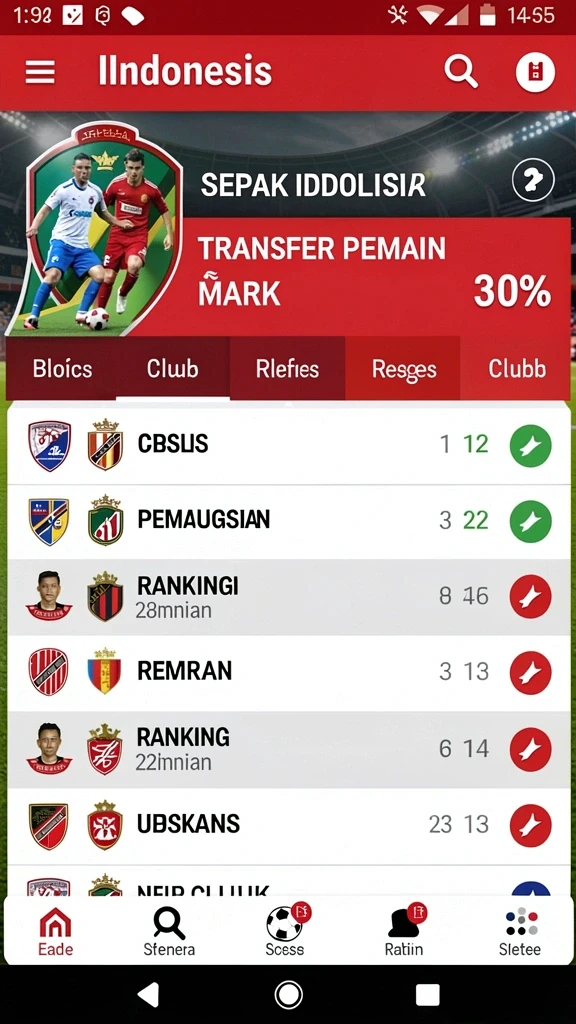576x1024 pixels.
Task: Open the help question mark in the banner
Action: [x=533, y=180]
